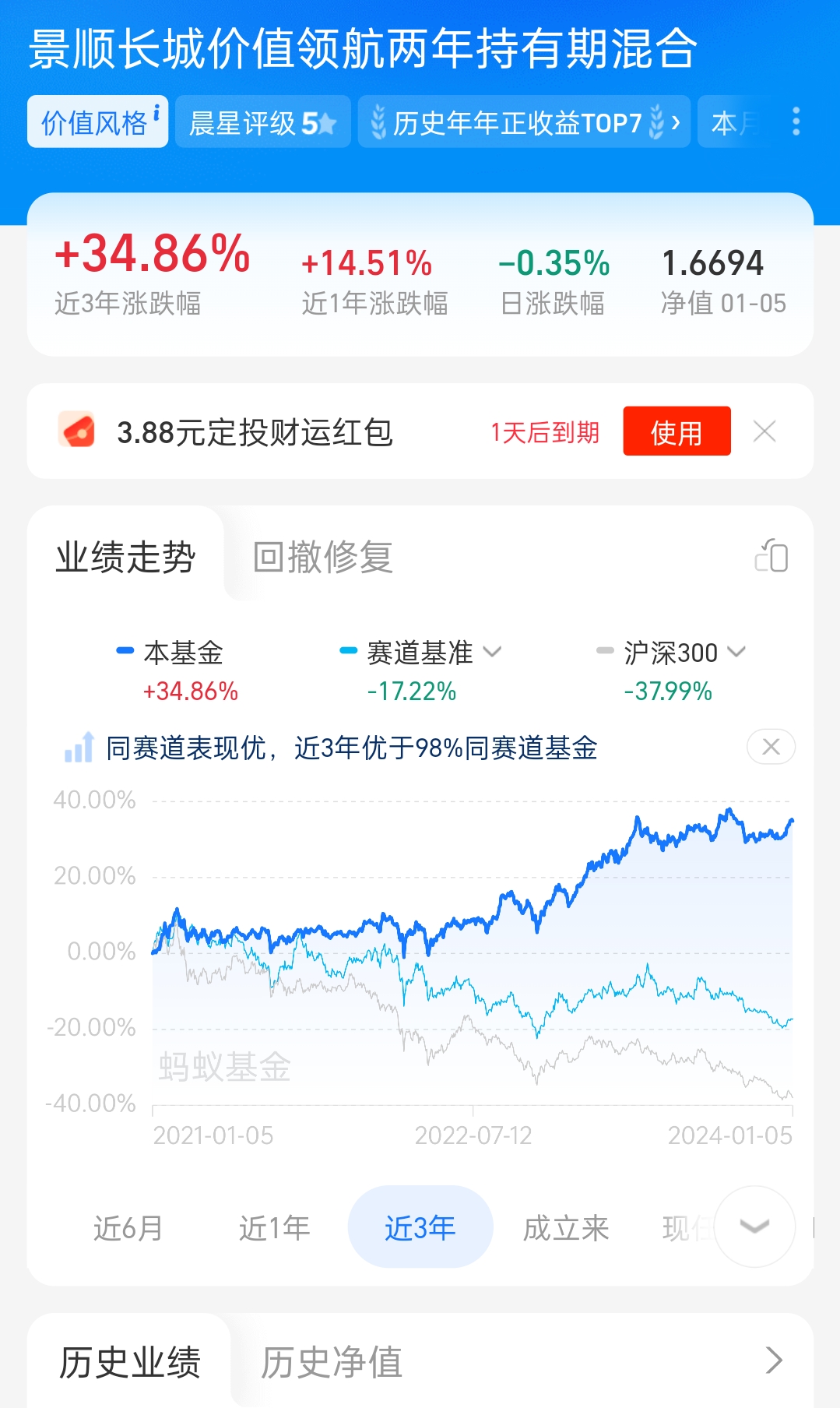Open full history via the right chevron

774,1360
